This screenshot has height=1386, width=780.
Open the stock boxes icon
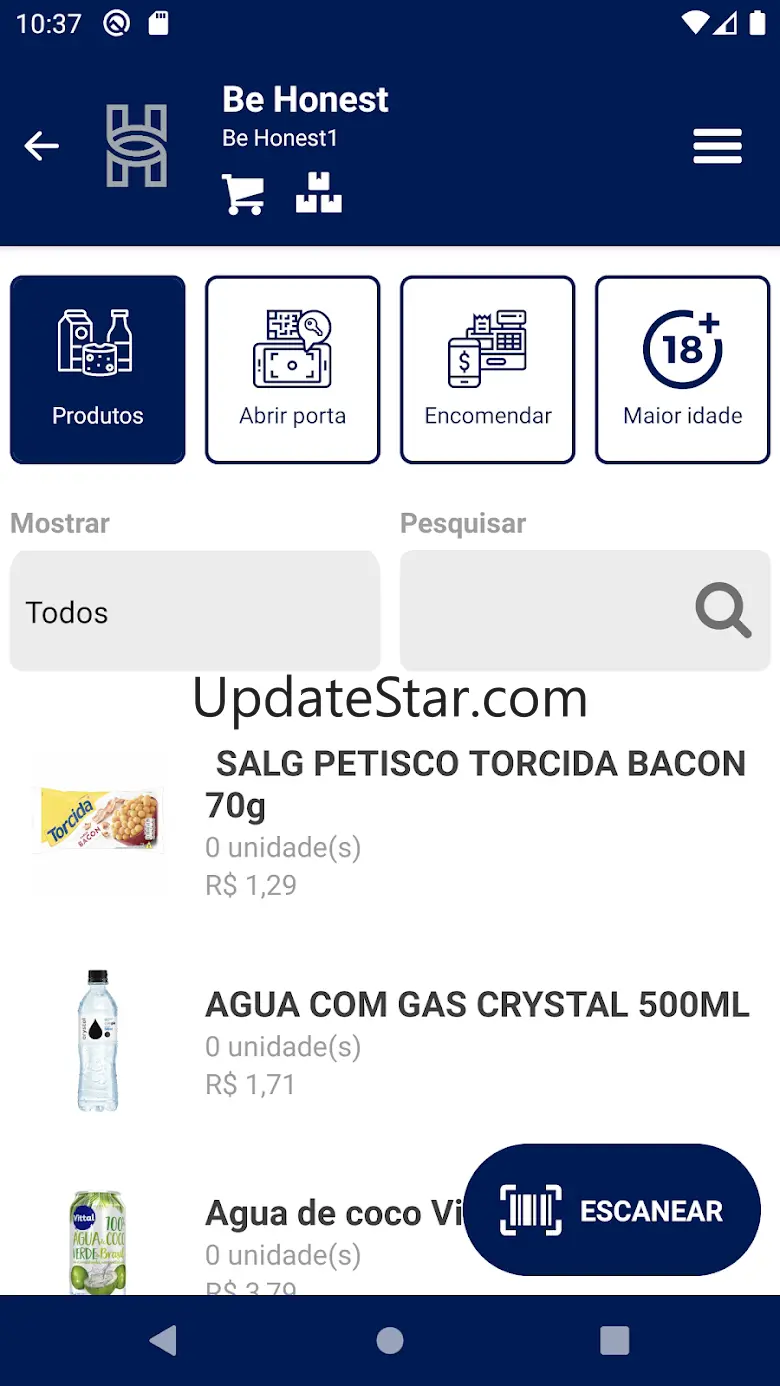(318, 193)
